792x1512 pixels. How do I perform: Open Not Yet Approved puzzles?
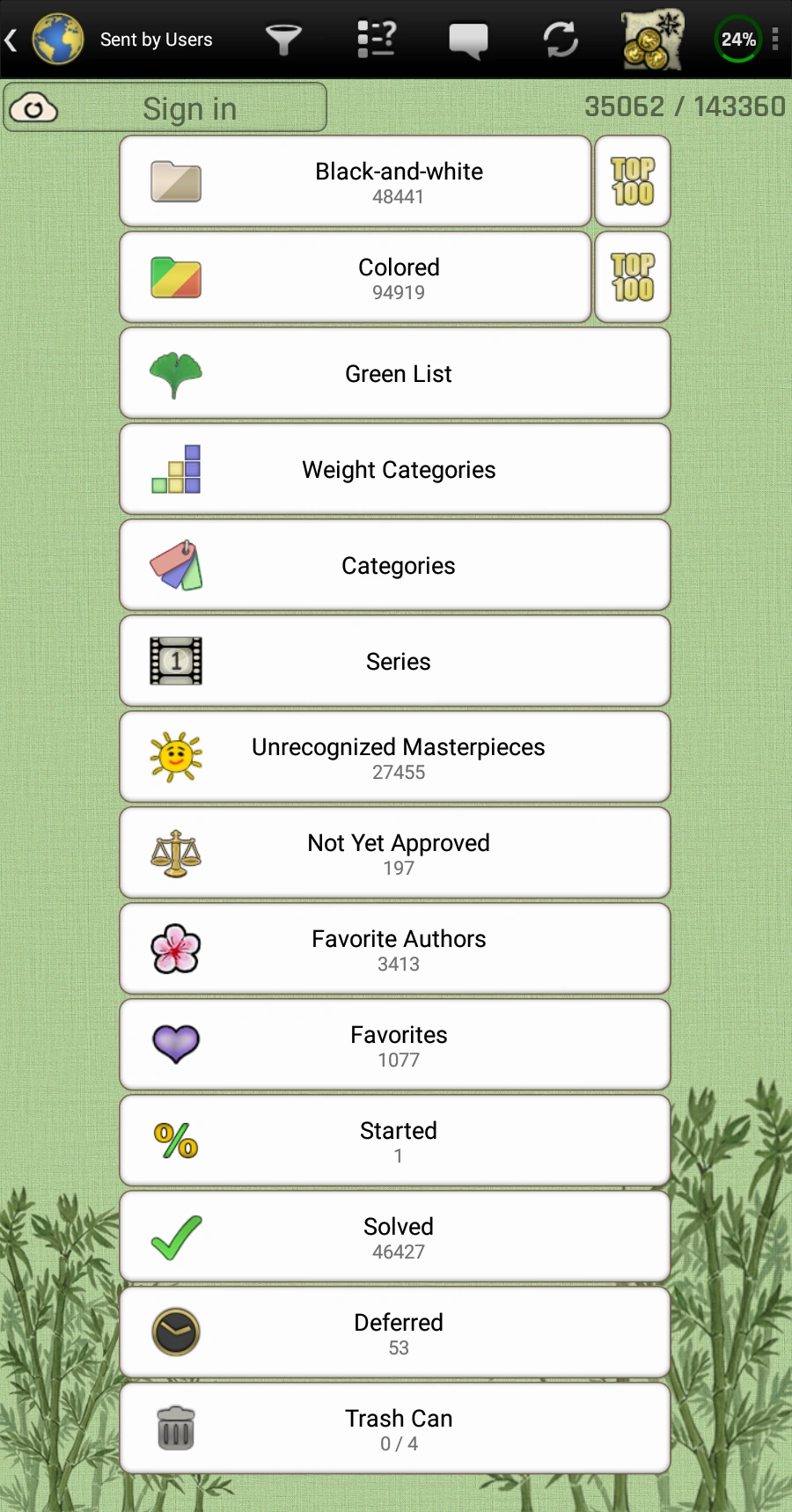(395, 853)
